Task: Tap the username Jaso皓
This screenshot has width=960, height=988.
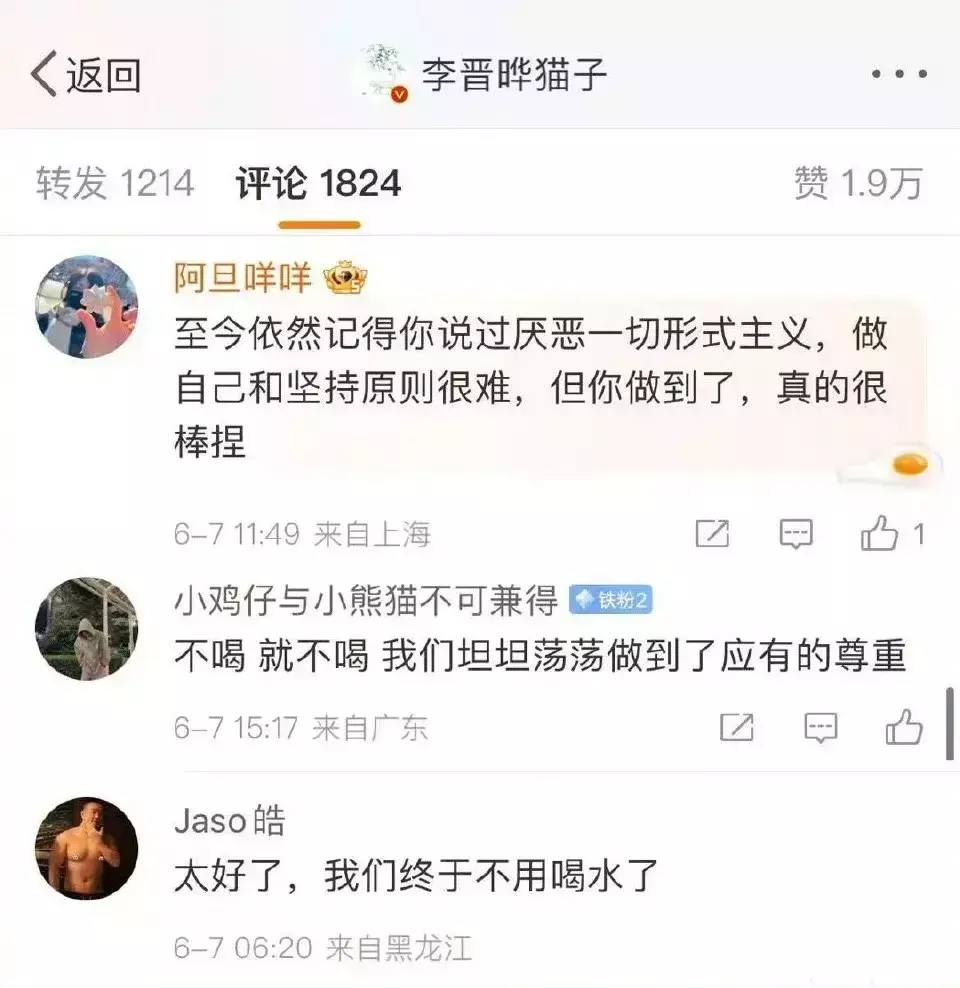Action: [230, 821]
